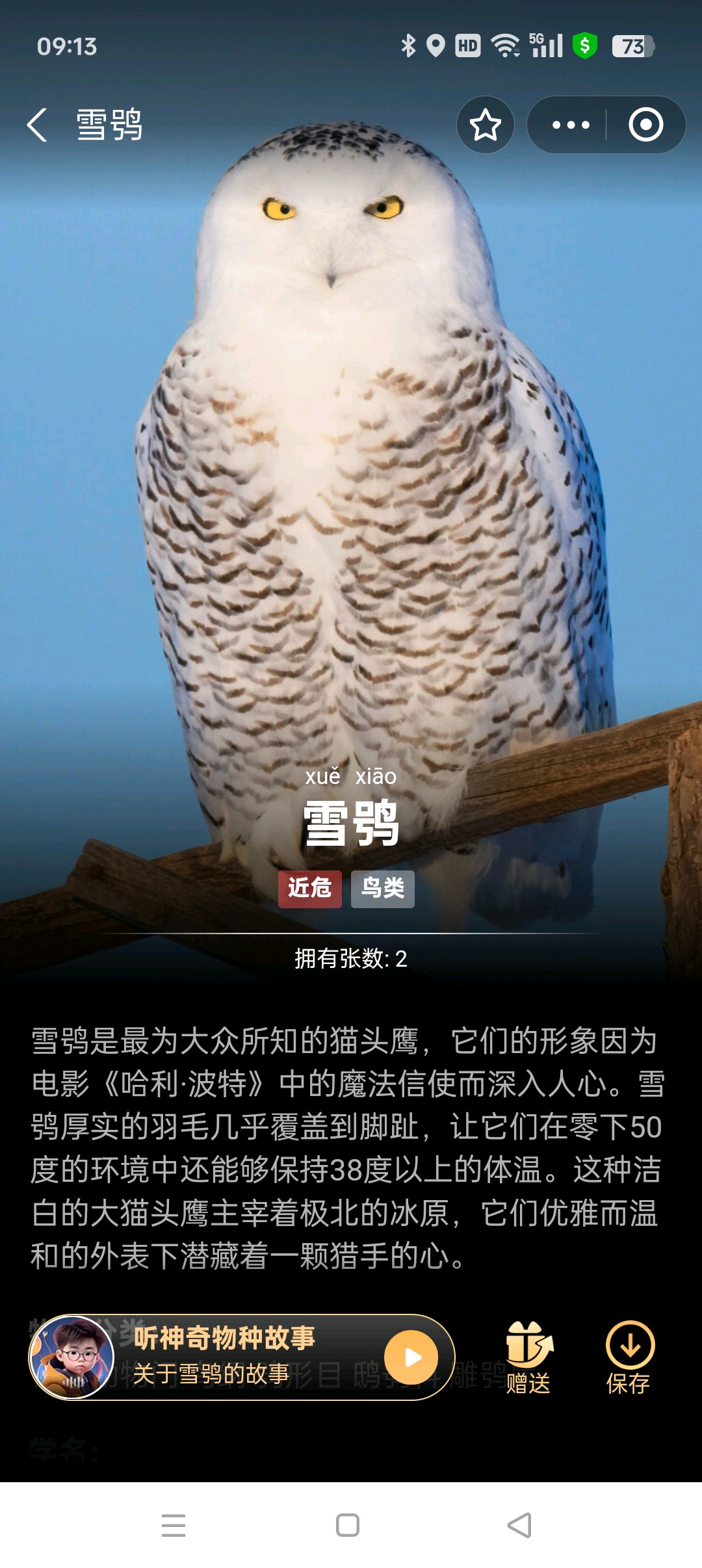Go back from the 雪鸮 page
The width and height of the screenshot is (702, 1568).
pyautogui.click(x=38, y=125)
